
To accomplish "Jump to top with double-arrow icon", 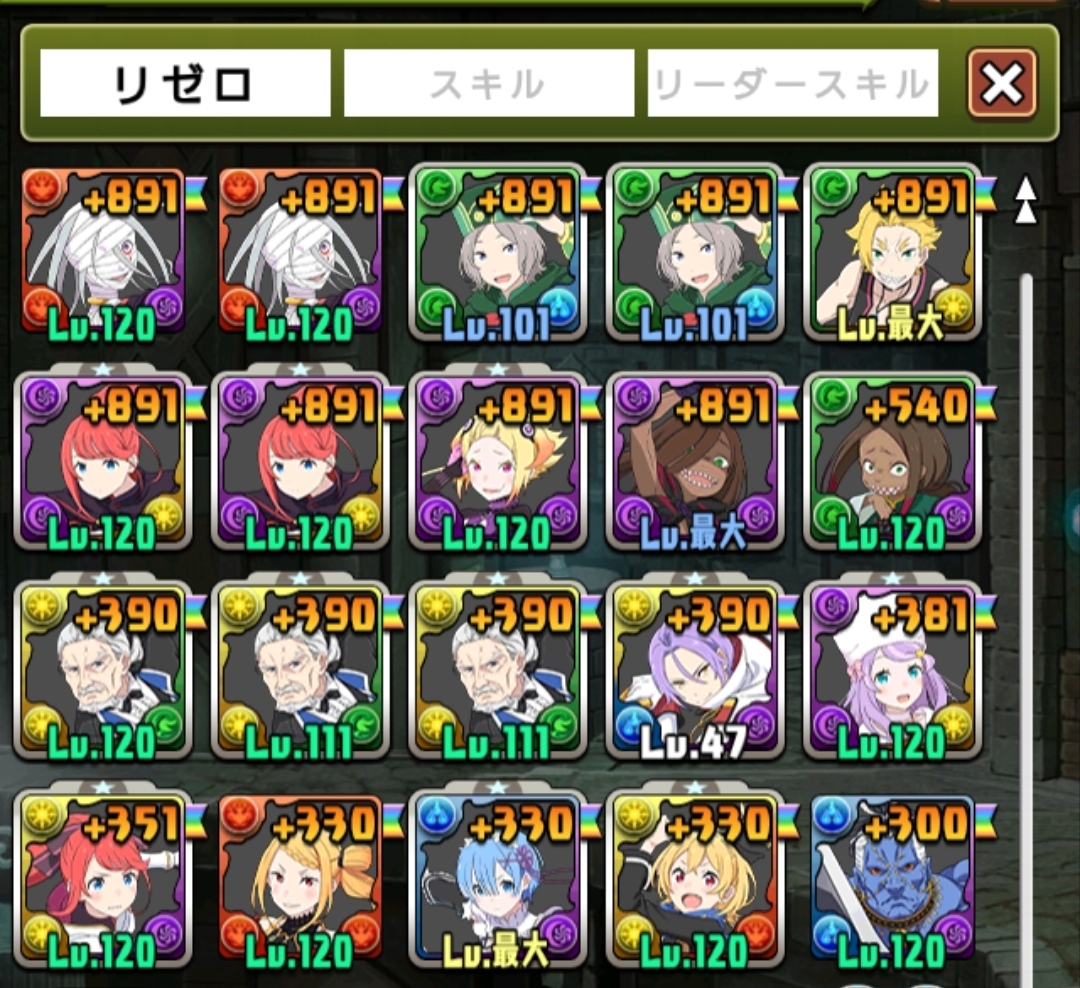I will [x=1026, y=200].
